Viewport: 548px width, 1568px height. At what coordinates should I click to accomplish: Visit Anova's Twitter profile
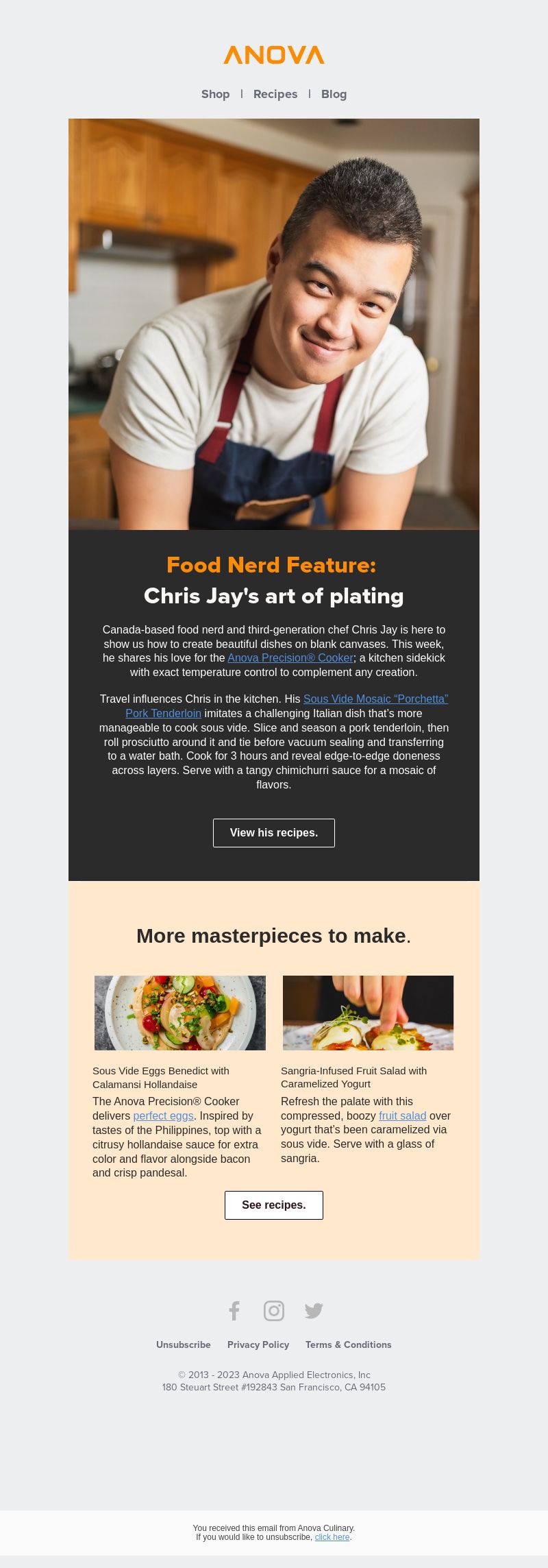(x=314, y=1310)
